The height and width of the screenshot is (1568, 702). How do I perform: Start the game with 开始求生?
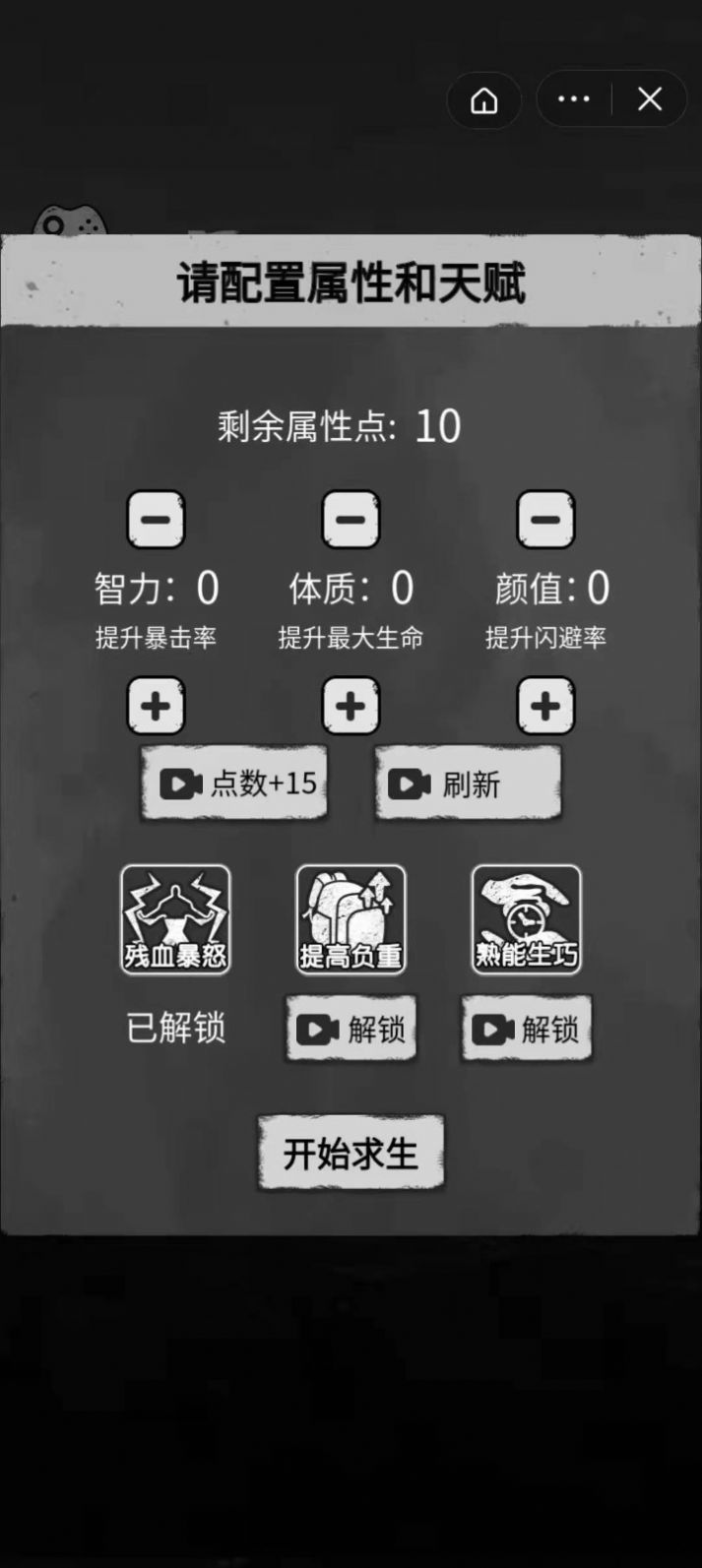pos(351,1153)
